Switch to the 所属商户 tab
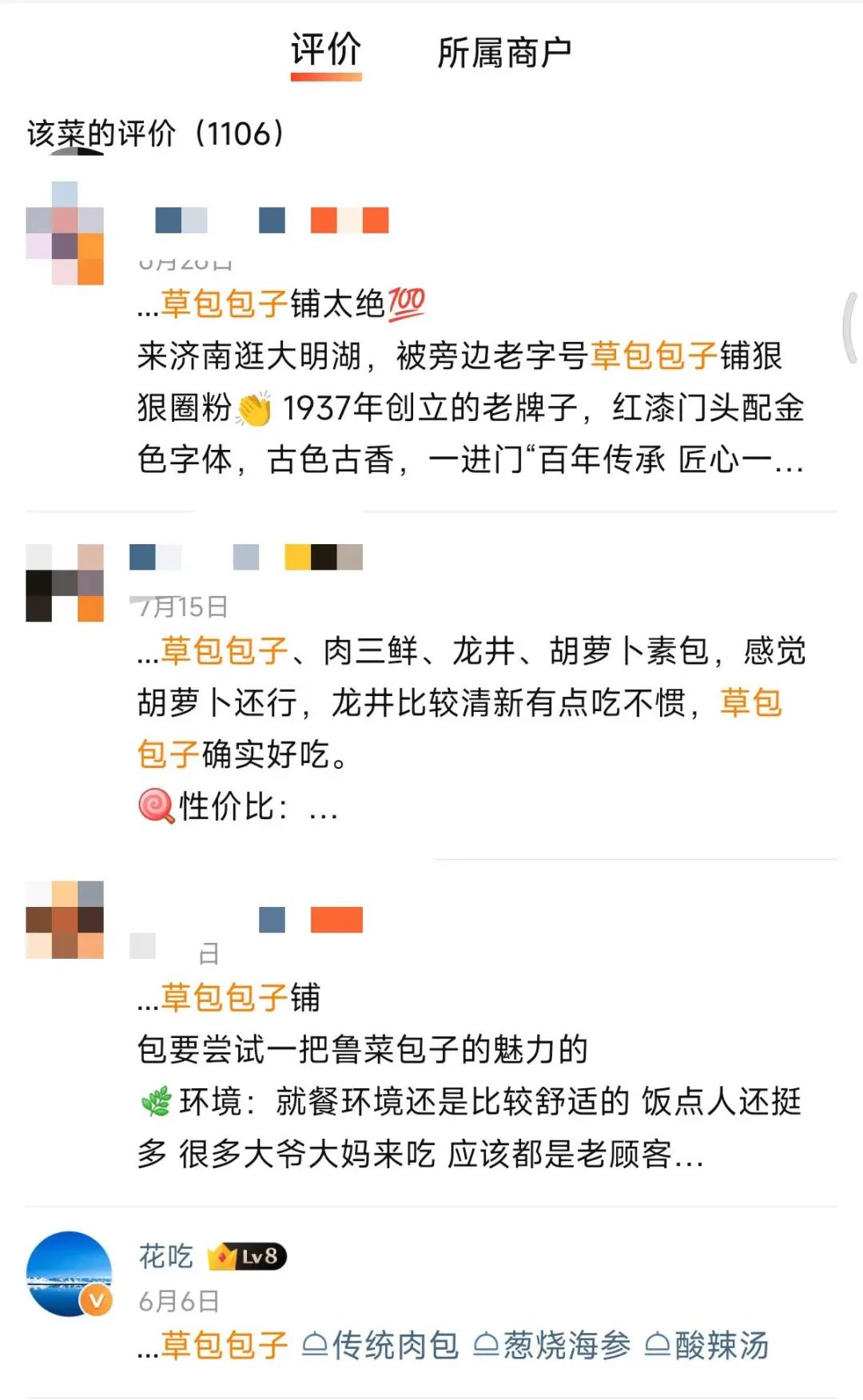 click(503, 54)
